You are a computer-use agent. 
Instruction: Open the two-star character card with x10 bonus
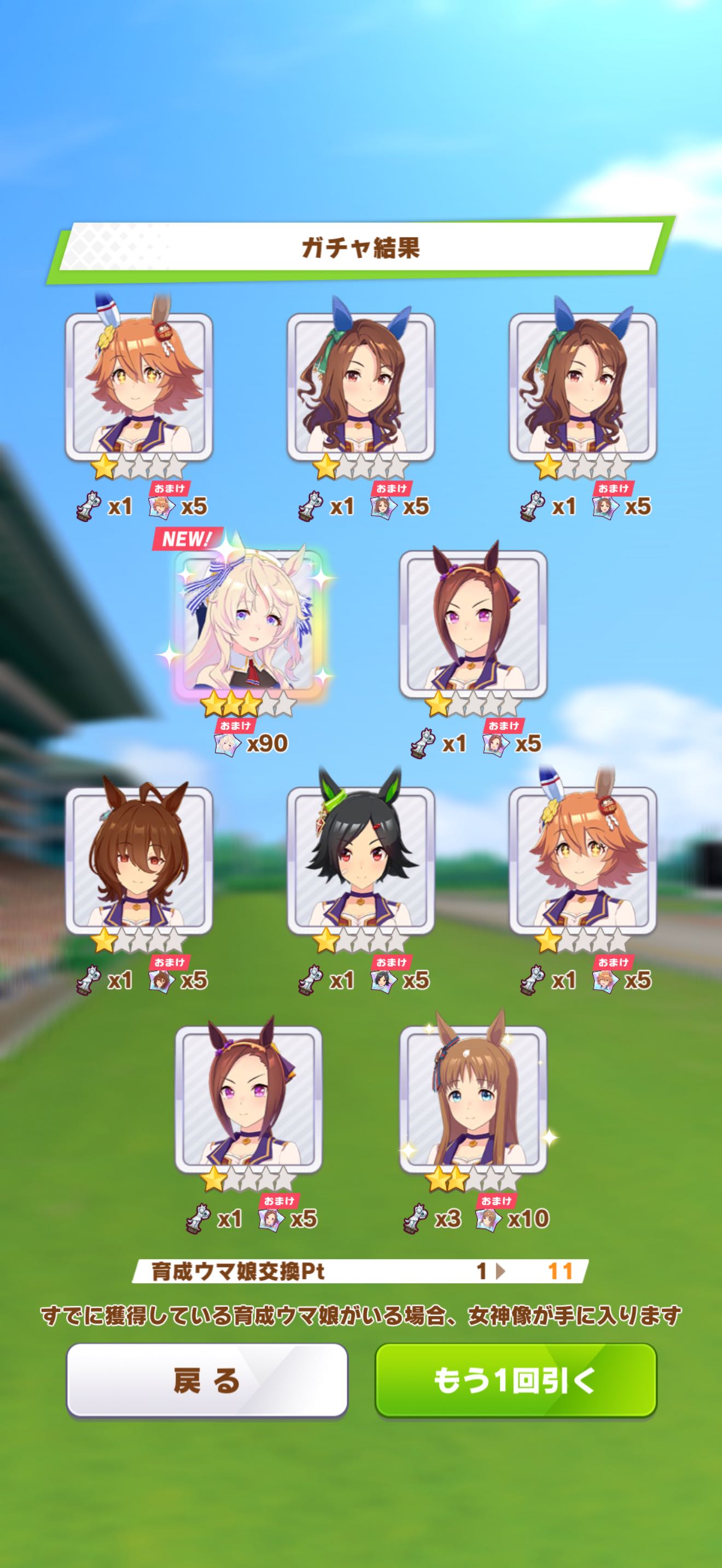(473, 1099)
